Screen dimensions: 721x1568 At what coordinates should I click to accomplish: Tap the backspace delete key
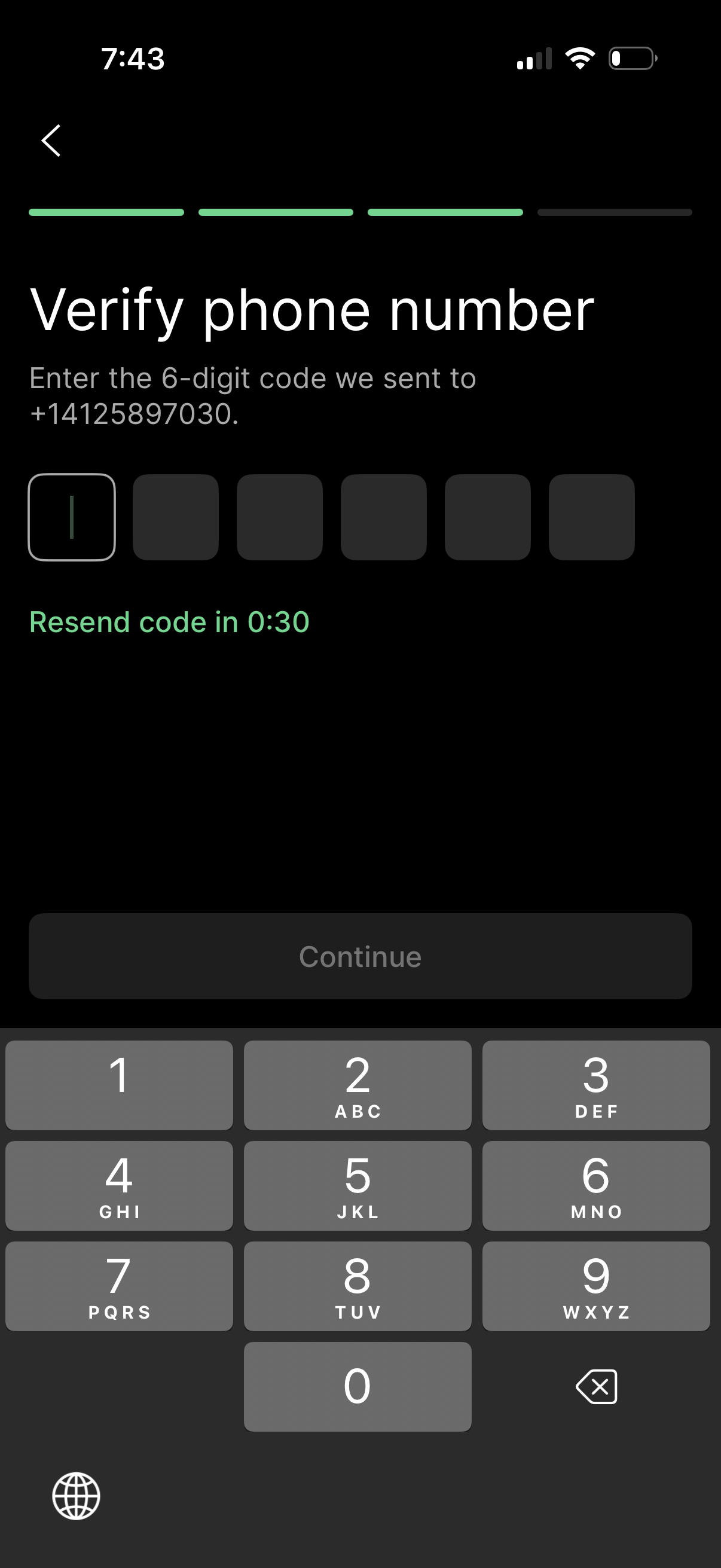595,1387
